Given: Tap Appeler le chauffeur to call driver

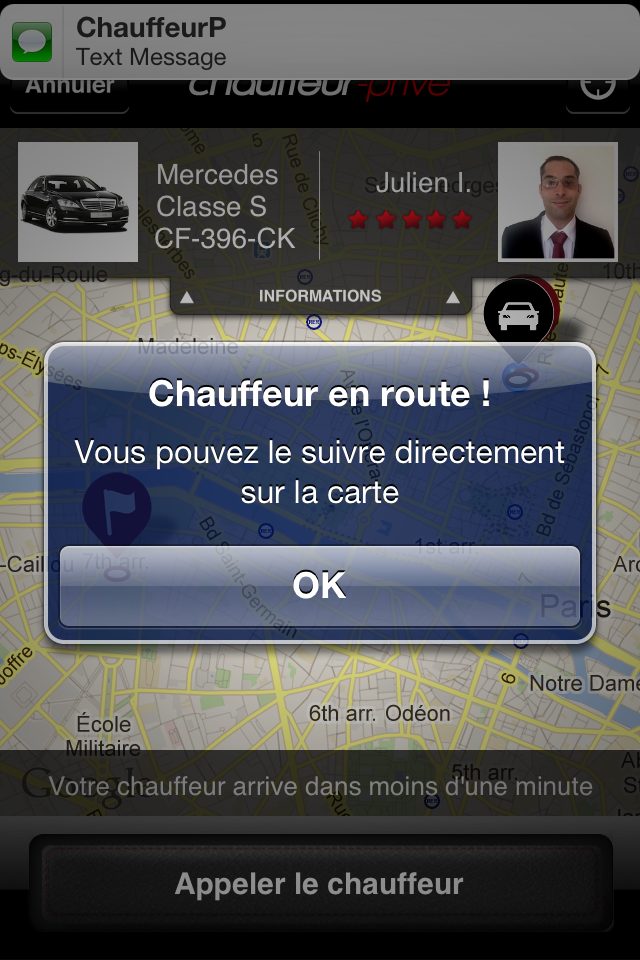Looking at the screenshot, I should [320, 884].
